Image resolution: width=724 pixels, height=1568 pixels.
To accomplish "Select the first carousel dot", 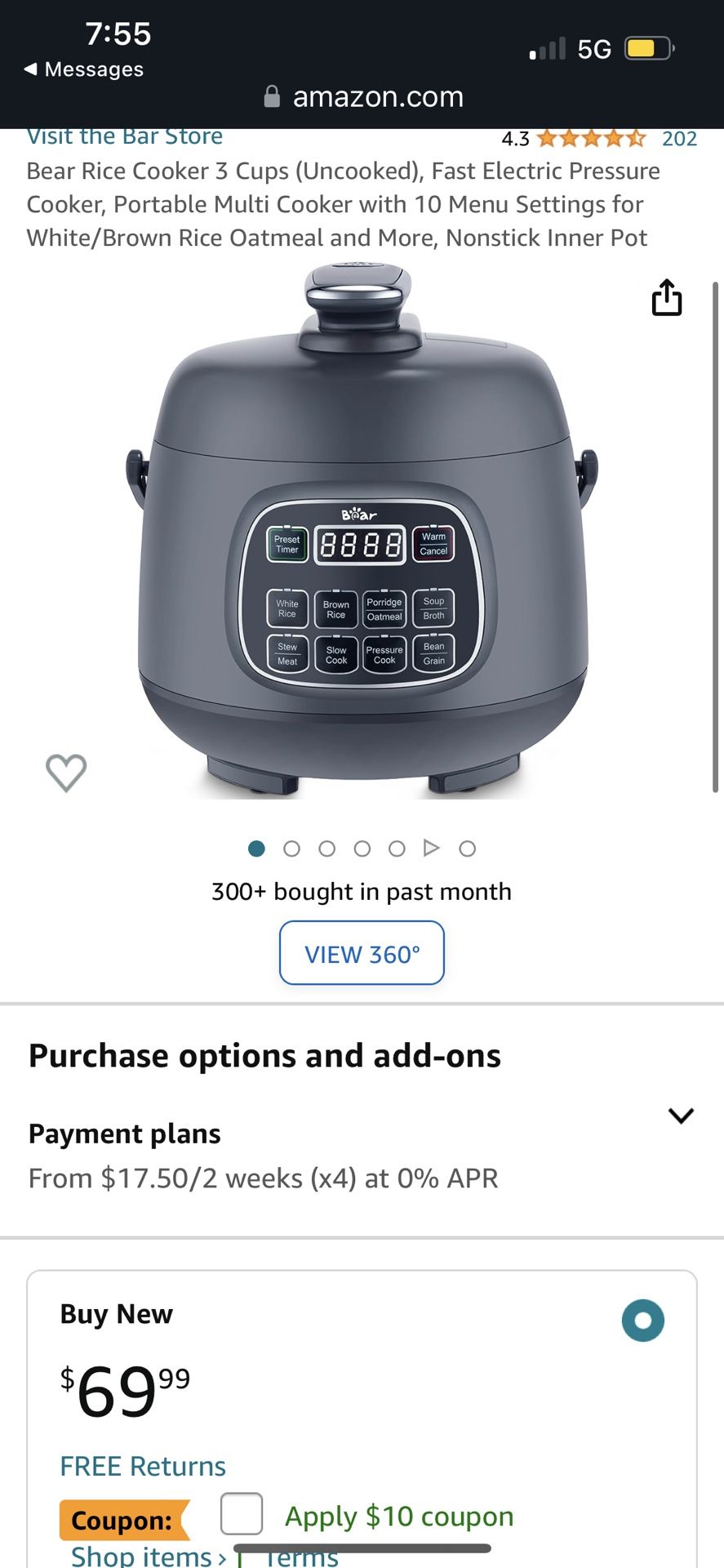I will (256, 849).
